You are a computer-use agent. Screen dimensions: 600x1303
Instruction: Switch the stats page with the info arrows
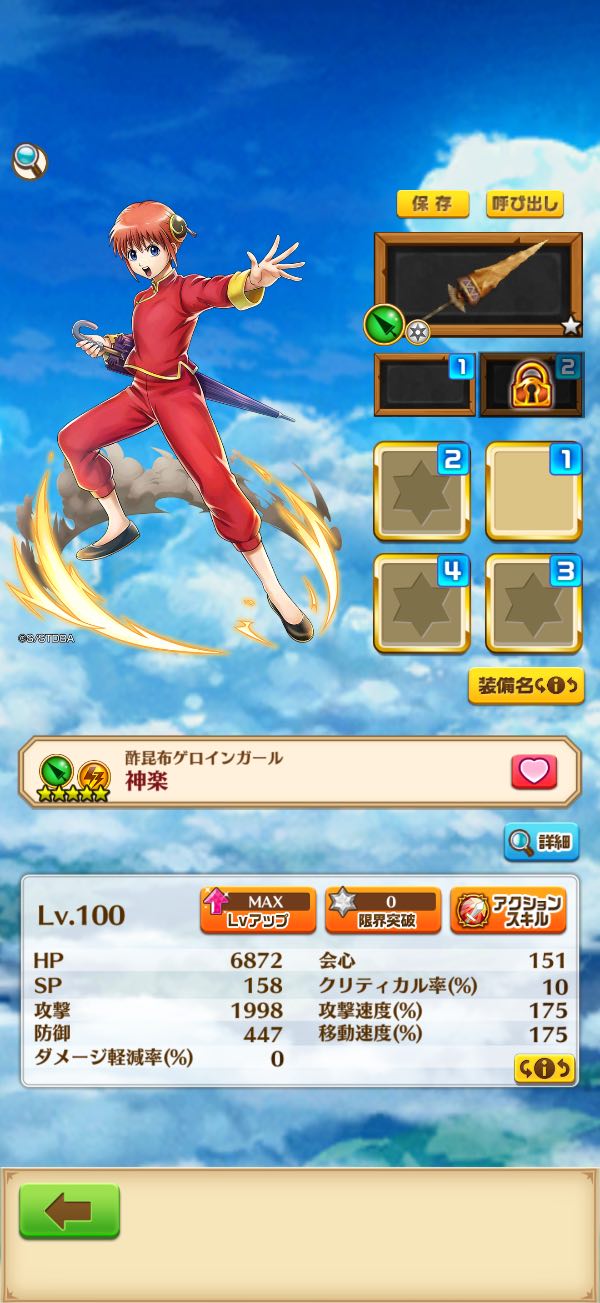tap(545, 1068)
